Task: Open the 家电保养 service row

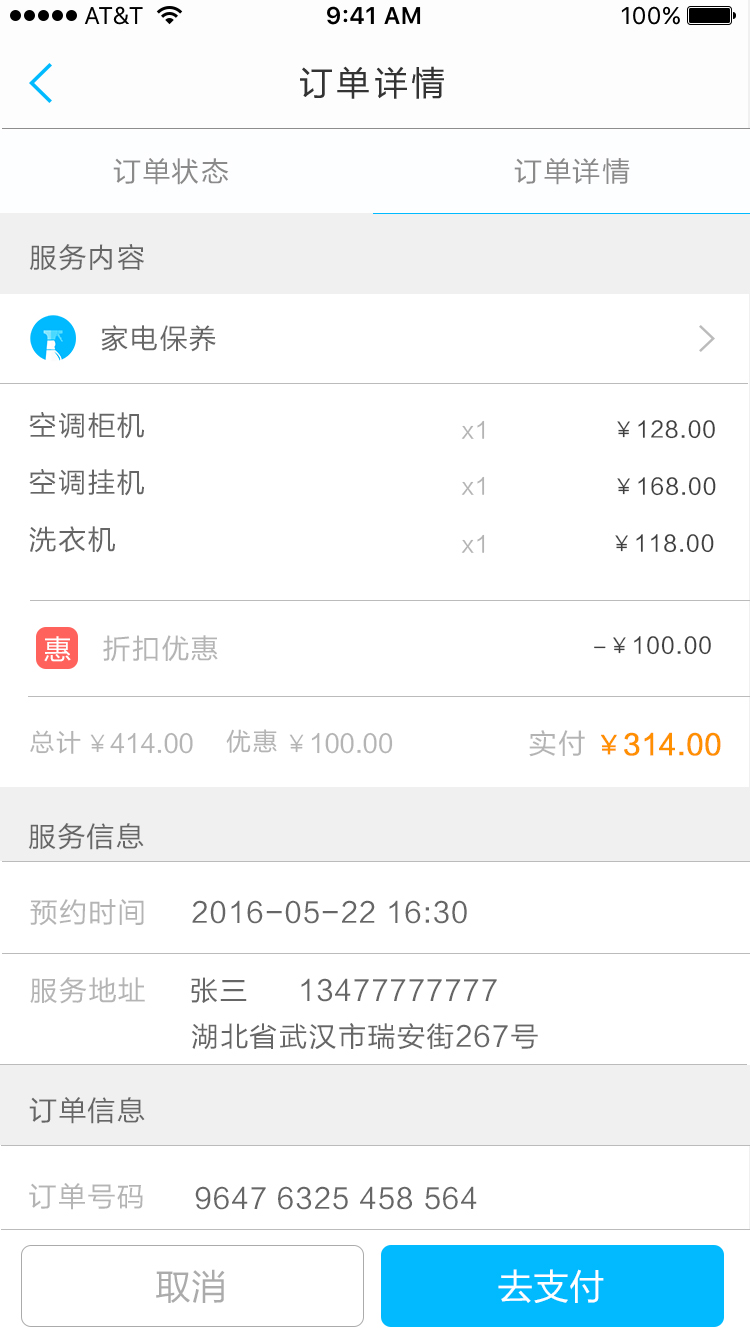Action: pos(375,339)
